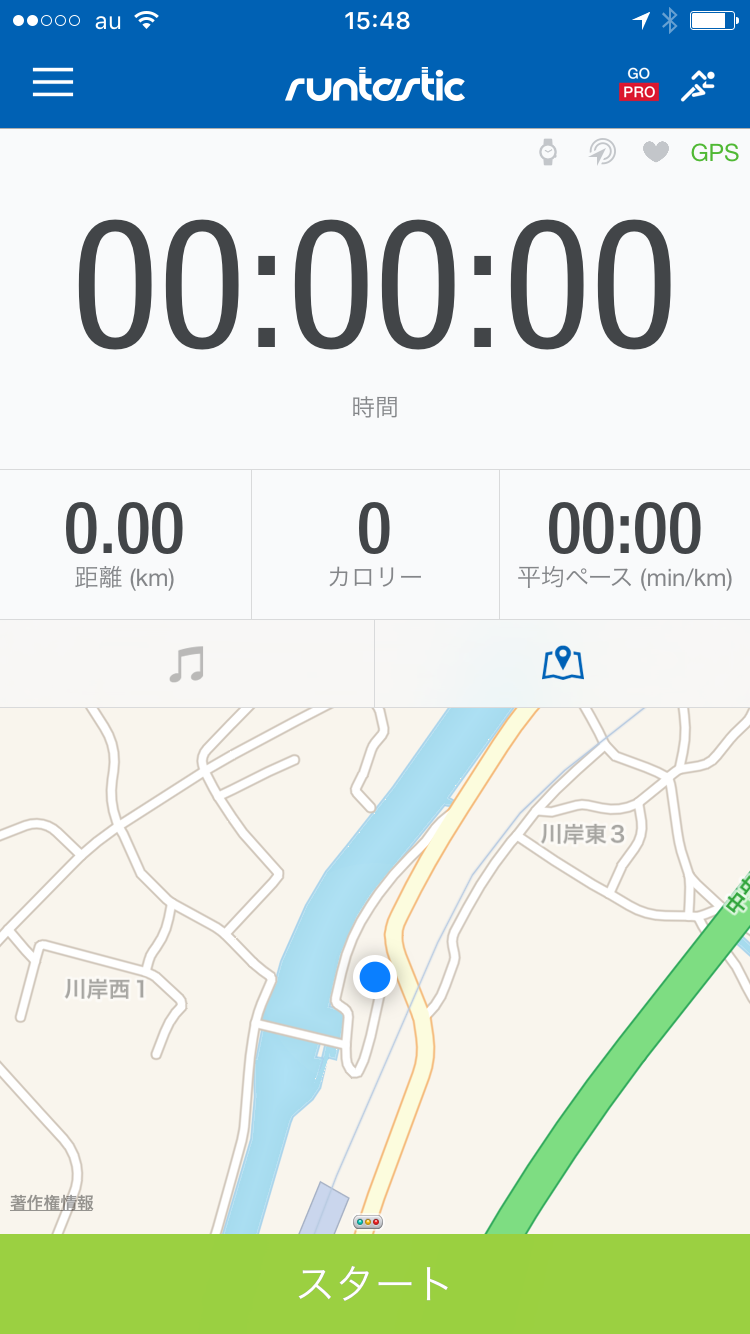Tap the GO PRO badge
Screen dimensions: 750x1334
click(638, 82)
